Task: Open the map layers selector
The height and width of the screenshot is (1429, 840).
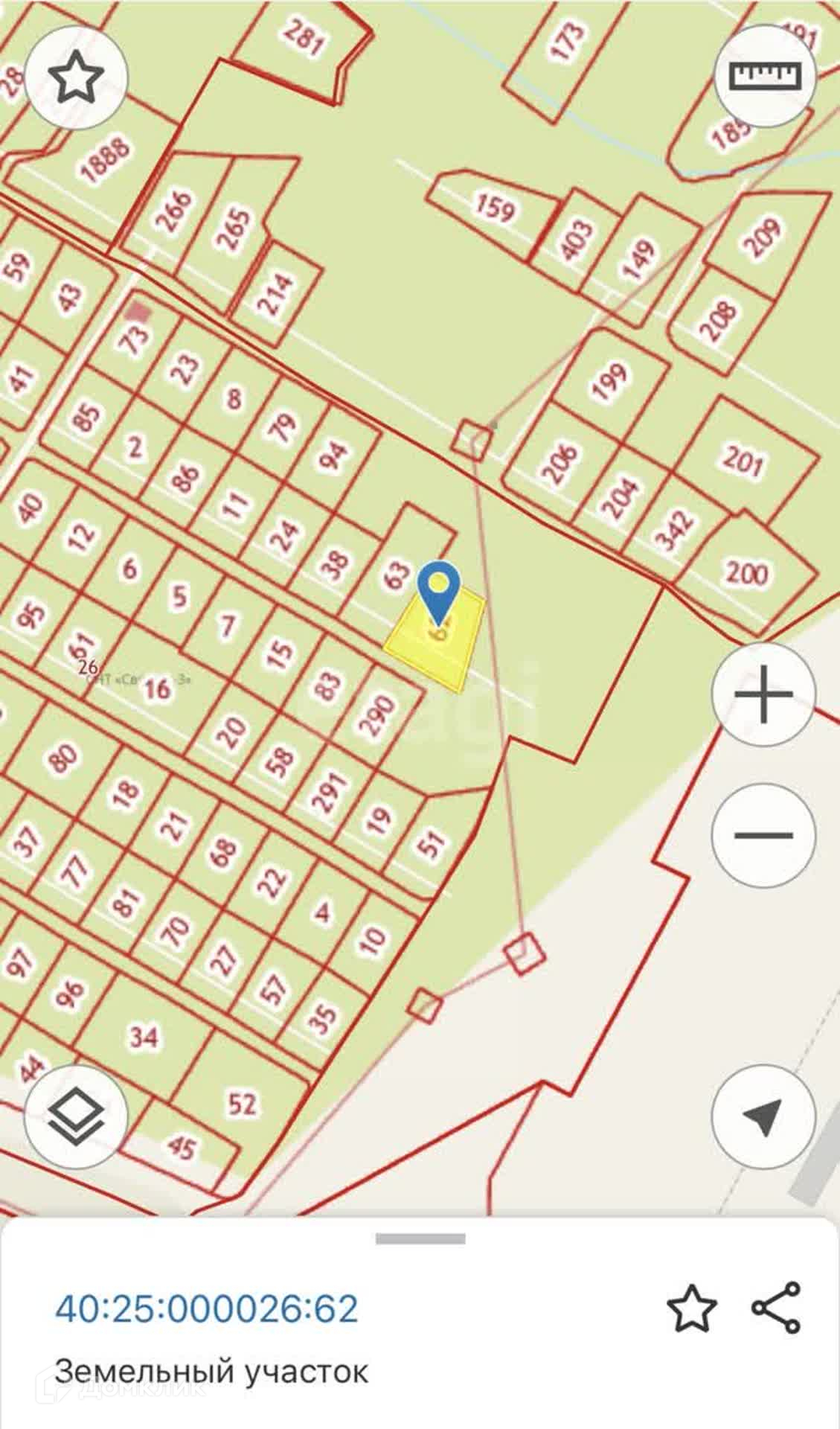Action: pos(76,1117)
